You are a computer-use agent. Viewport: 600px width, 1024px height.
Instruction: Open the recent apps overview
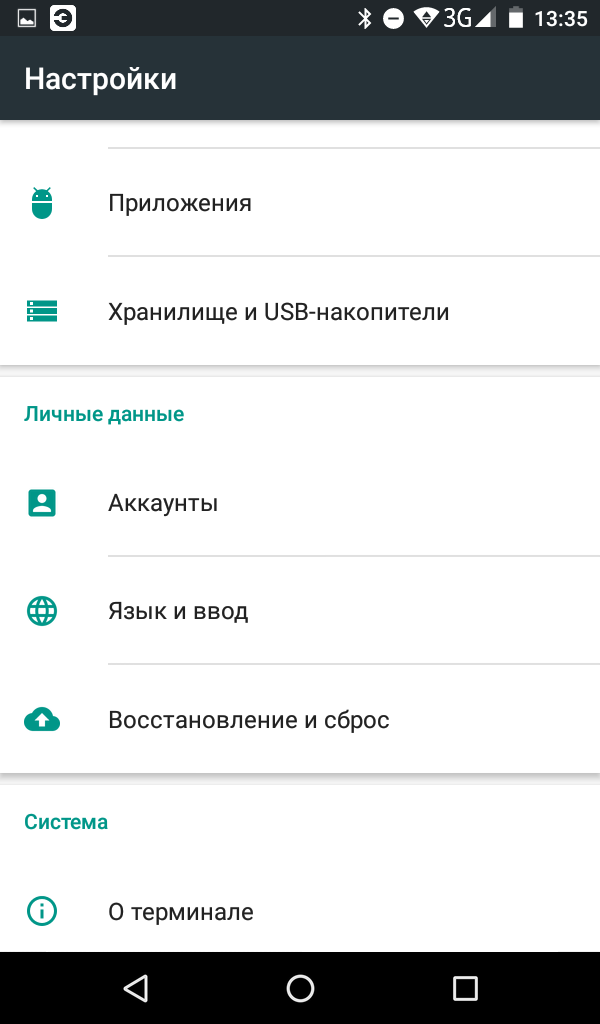tap(465, 988)
